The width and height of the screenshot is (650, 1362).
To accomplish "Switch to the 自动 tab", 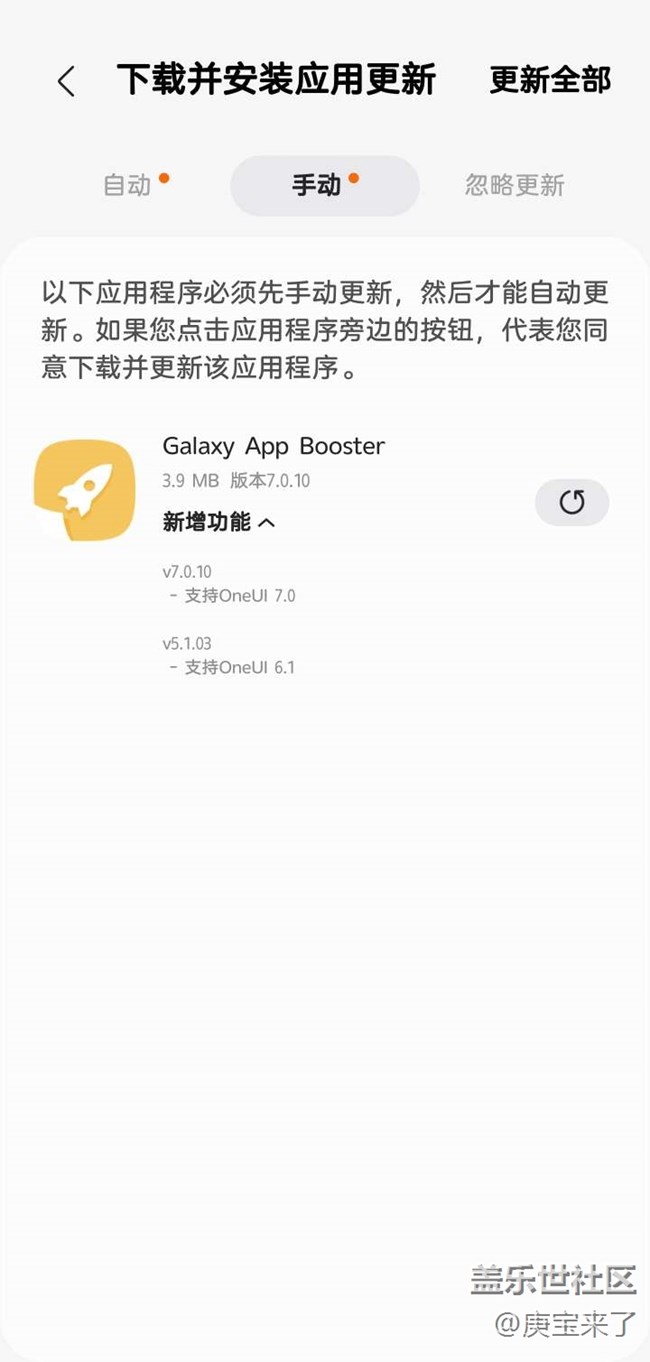I will [x=127, y=185].
